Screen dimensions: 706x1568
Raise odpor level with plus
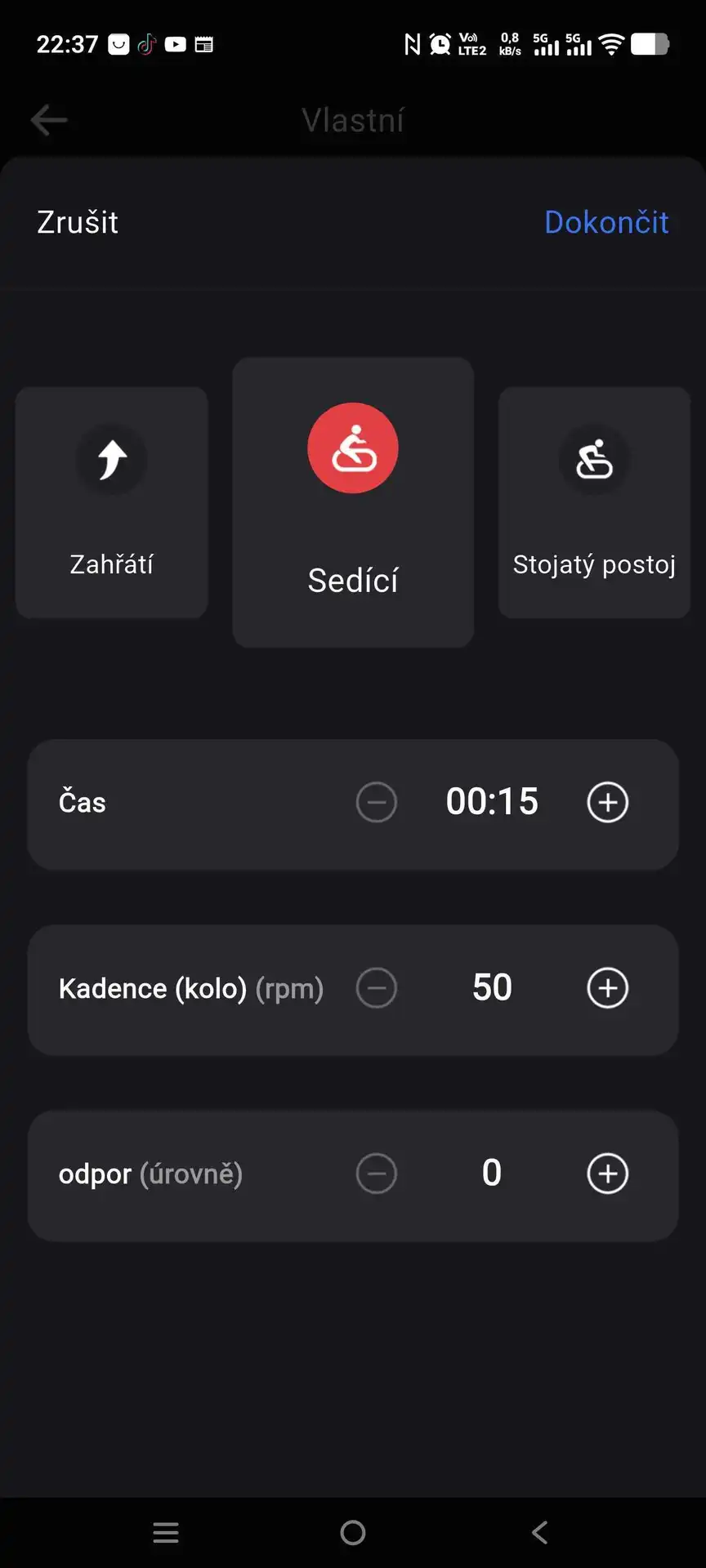608,1174
